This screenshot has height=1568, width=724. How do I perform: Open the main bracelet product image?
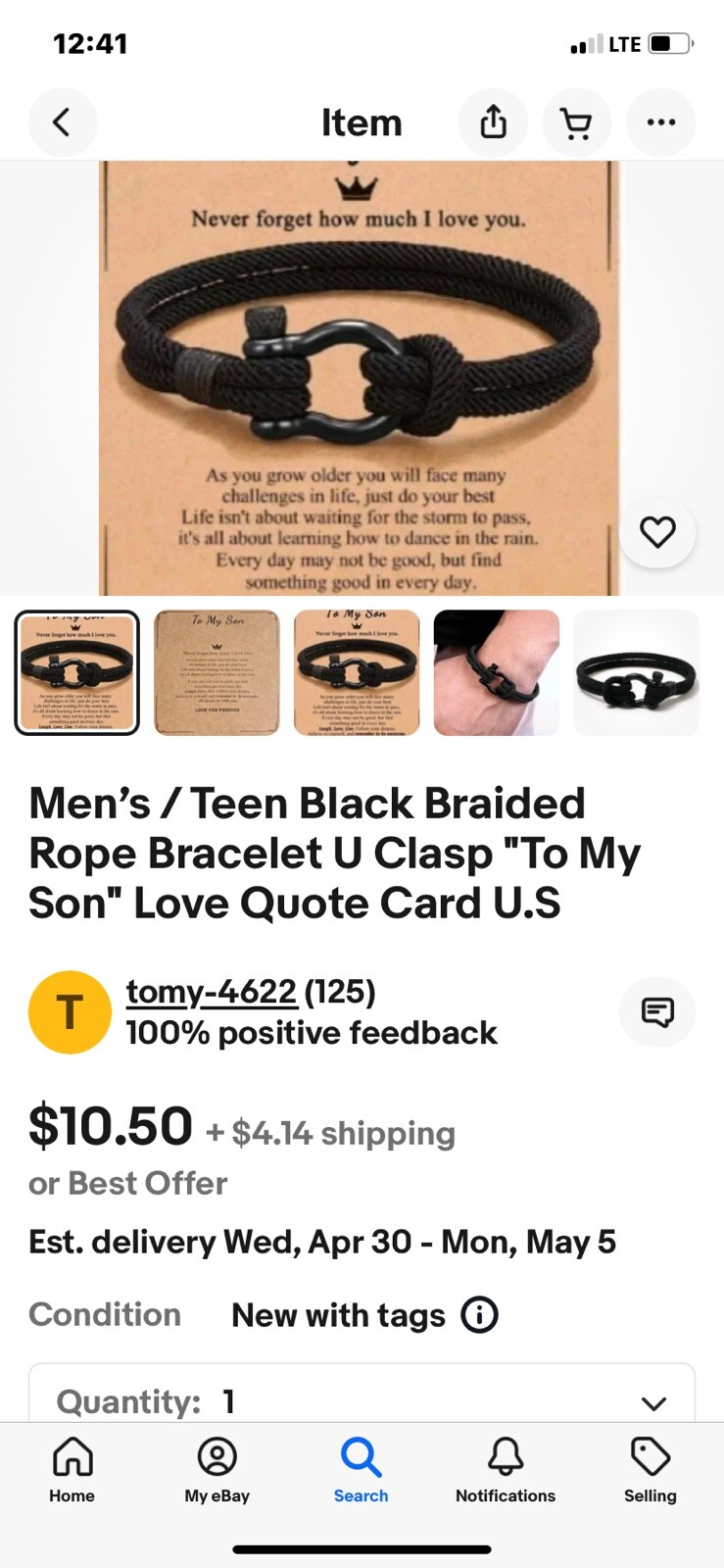tap(360, 378)
